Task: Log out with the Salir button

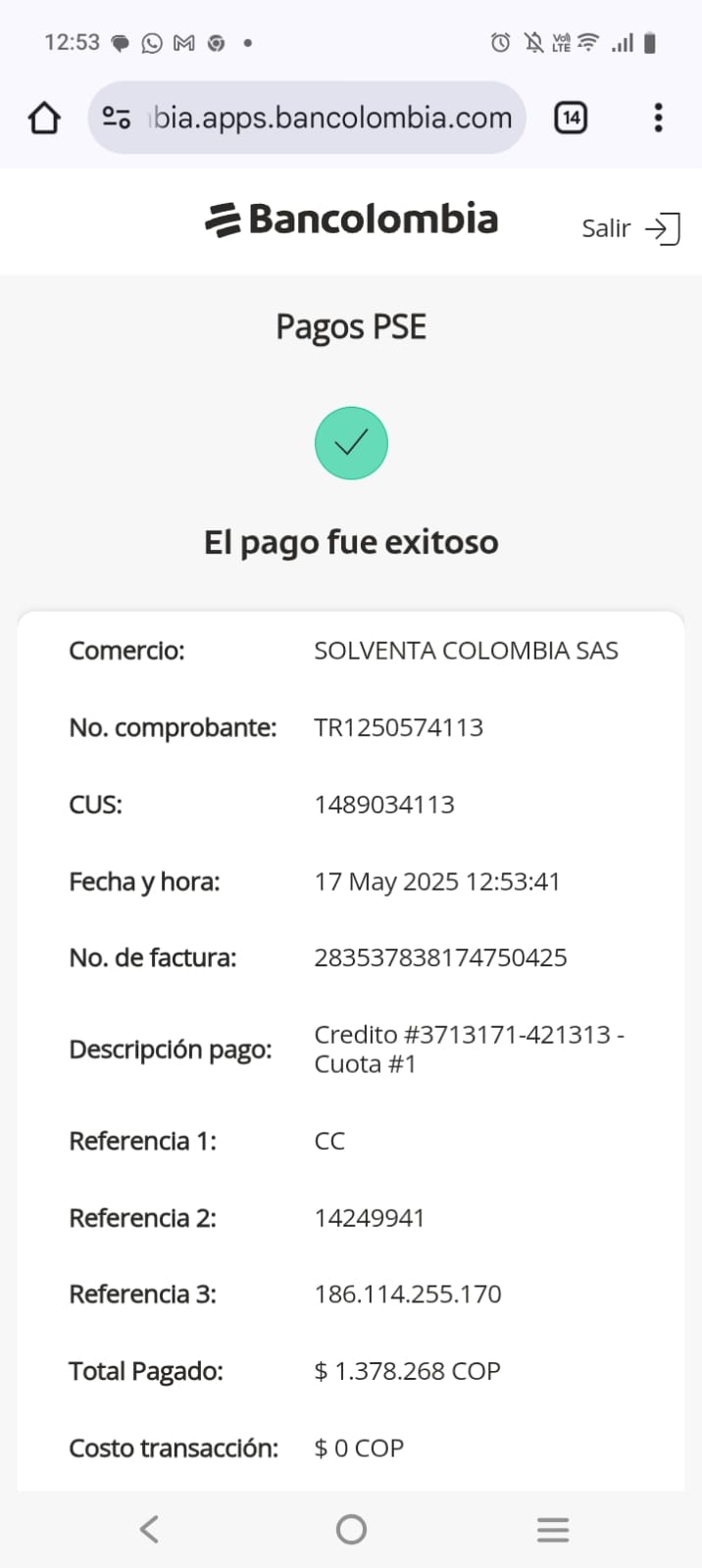Action: pos(630,228)
